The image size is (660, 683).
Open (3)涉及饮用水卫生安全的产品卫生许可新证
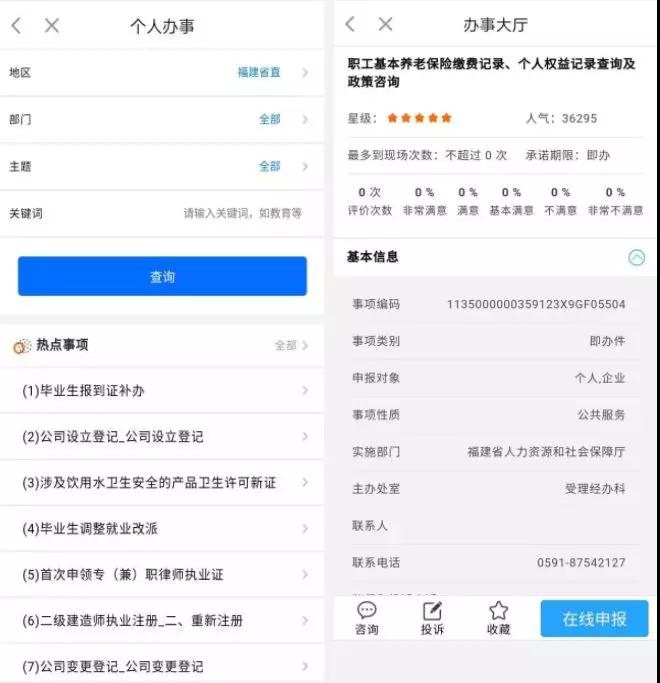(x=162, y=483)
